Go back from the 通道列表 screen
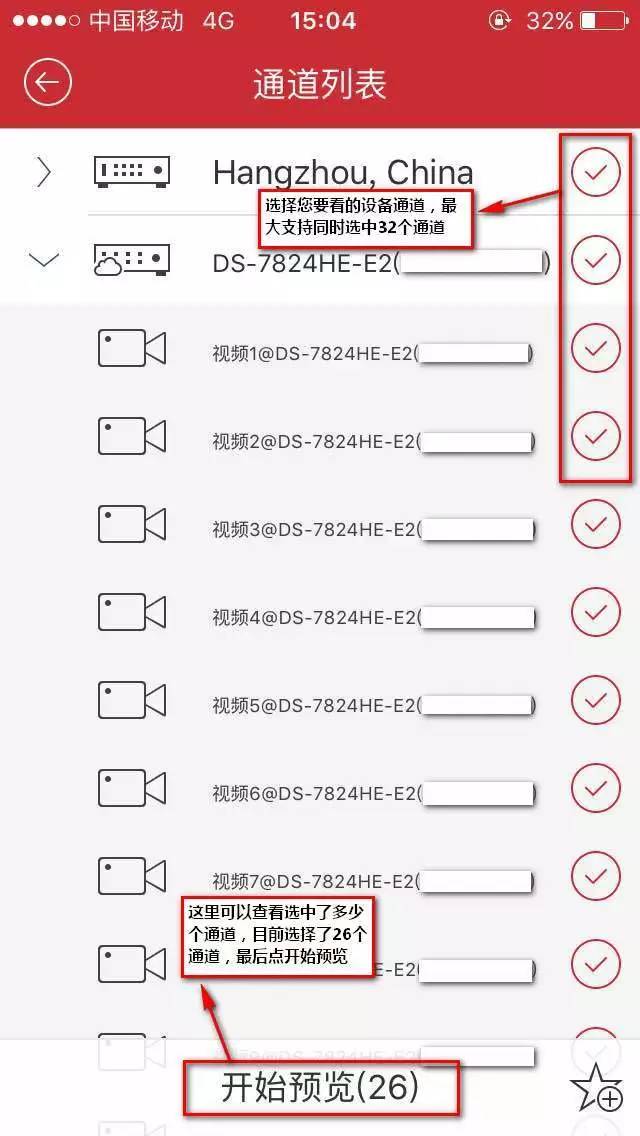640x1136 pixels. (47, 82)
